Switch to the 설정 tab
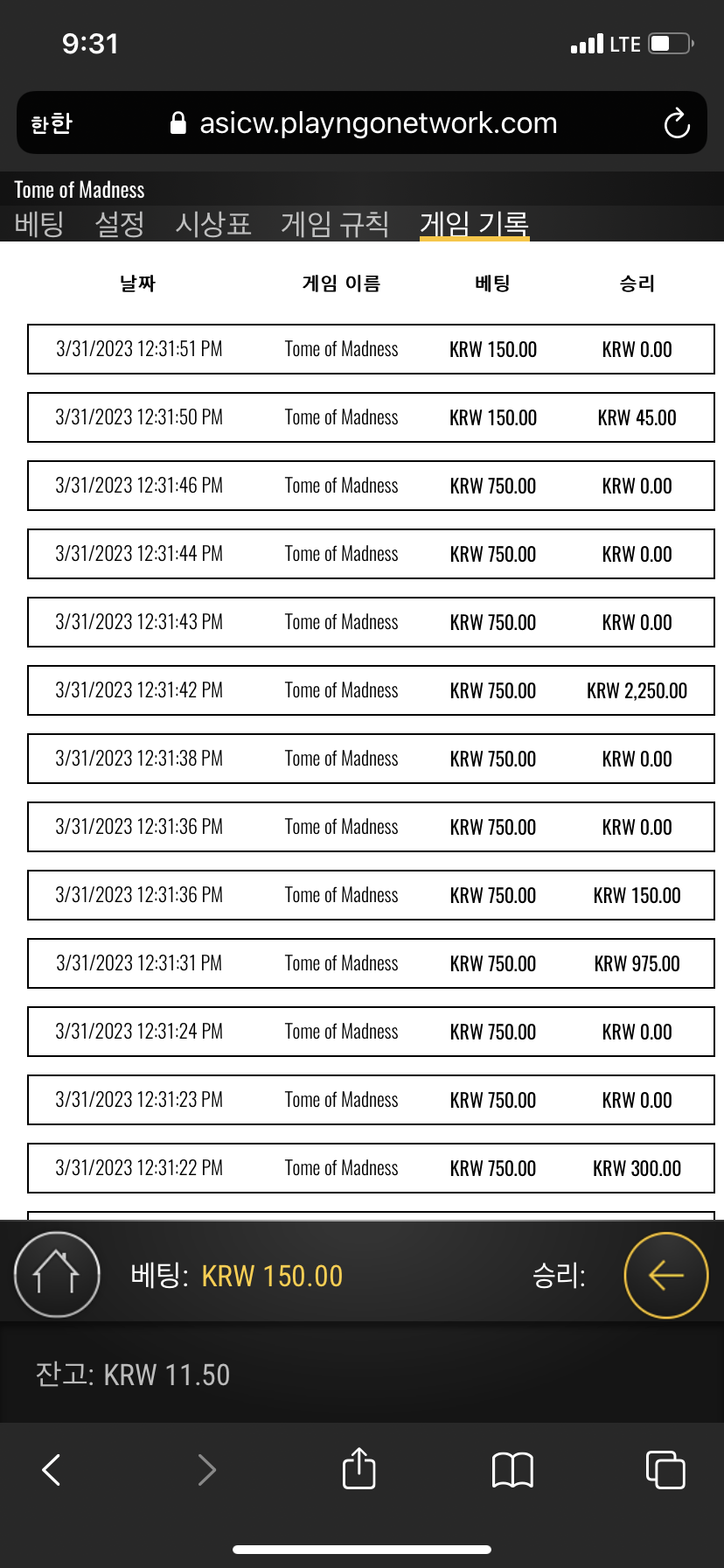Screen dimensions: 724x1568 tap(120, 224)
